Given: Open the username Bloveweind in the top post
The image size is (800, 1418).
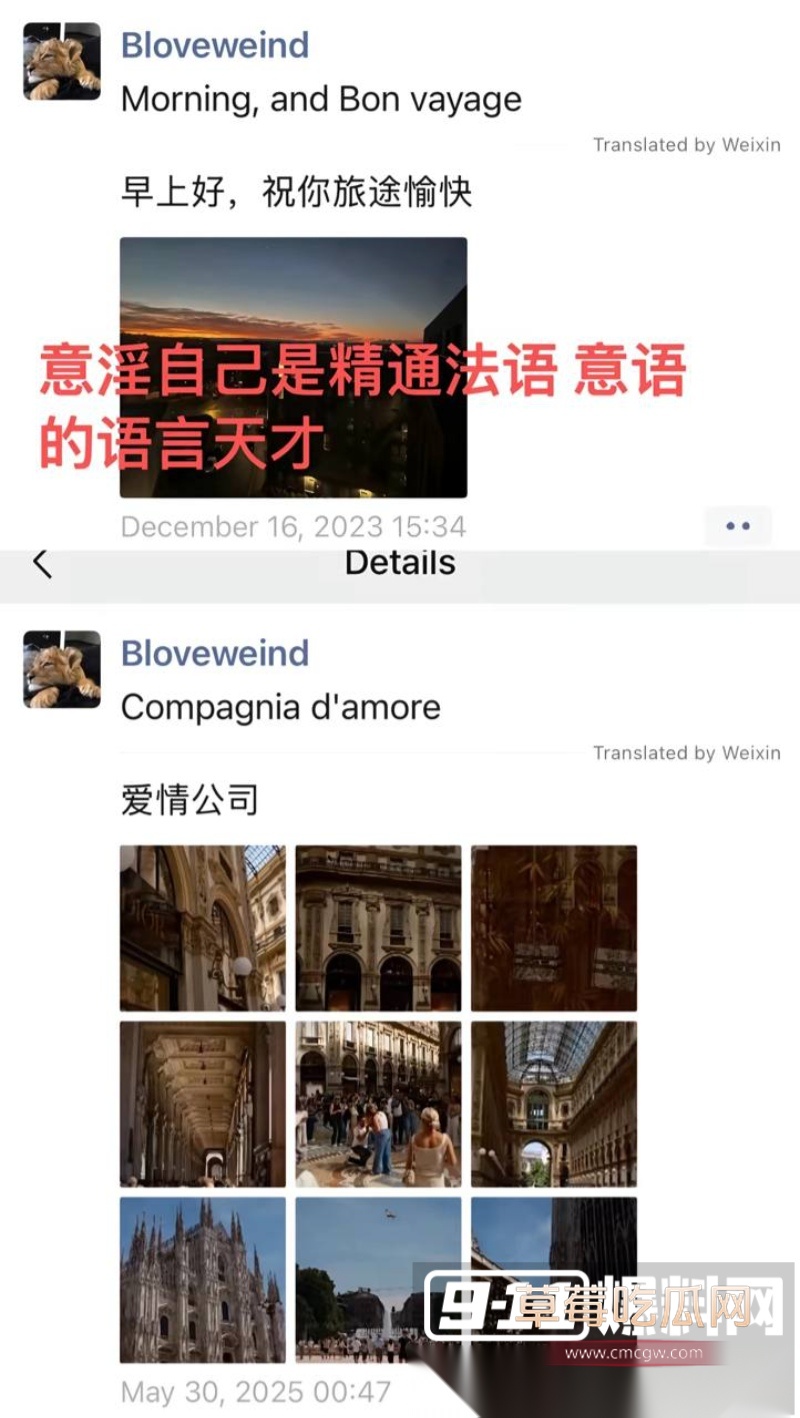Looking at the screenshot, I should [214, 47].
